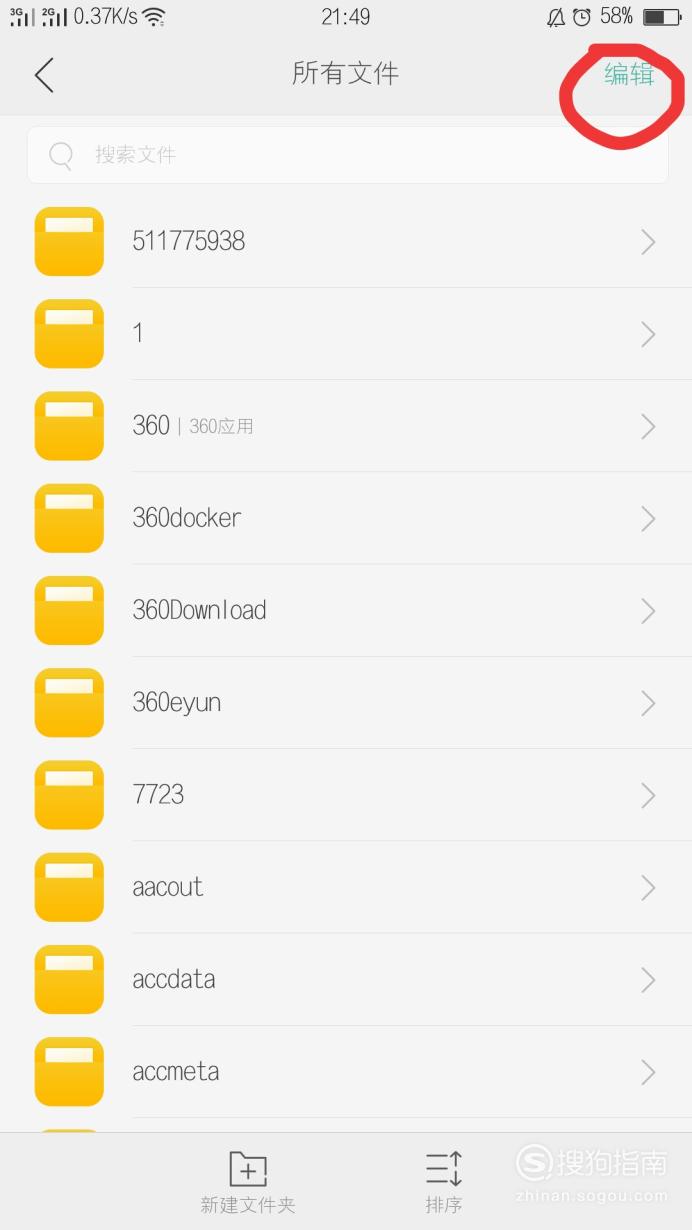Tap the 编辑 edit button

coord(629,74)
